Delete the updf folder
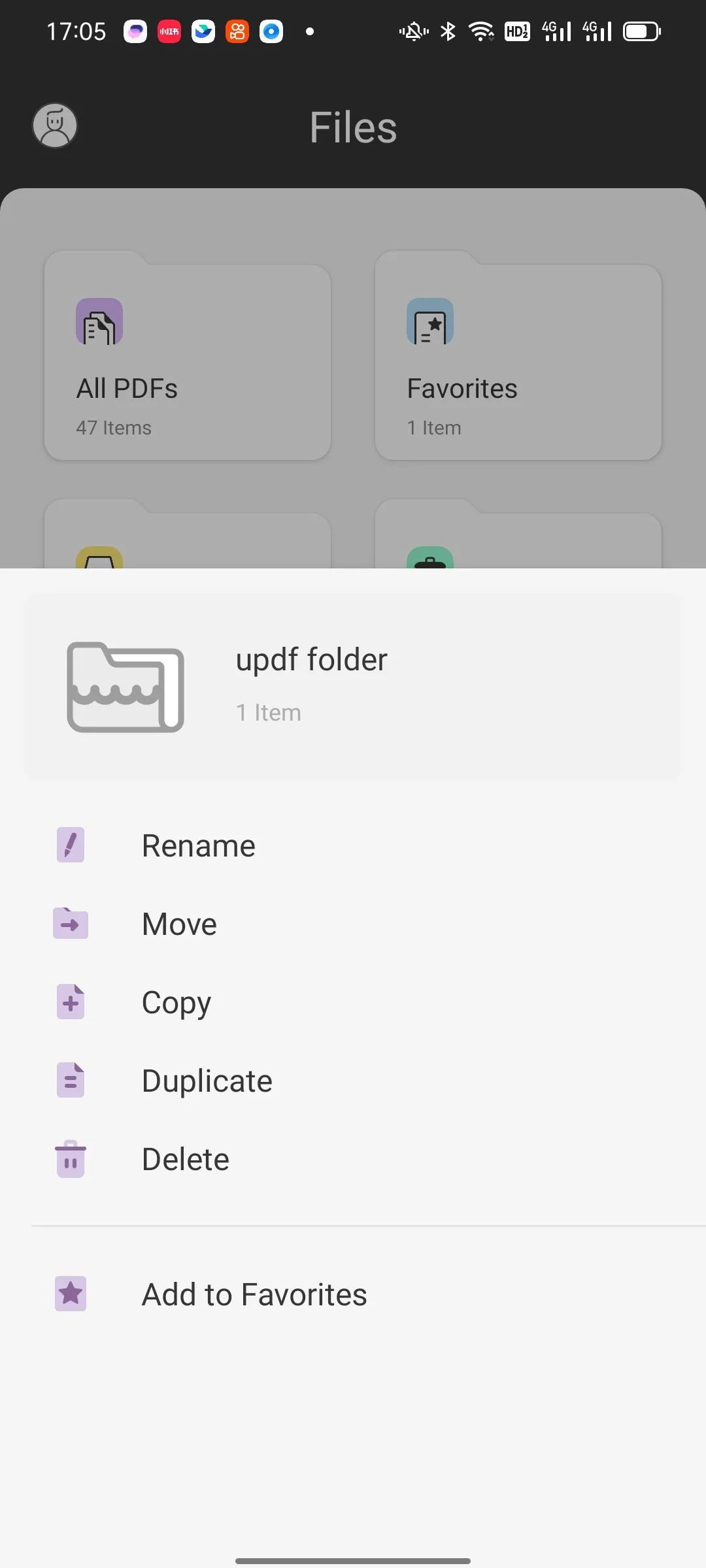 click(186, 1159)
